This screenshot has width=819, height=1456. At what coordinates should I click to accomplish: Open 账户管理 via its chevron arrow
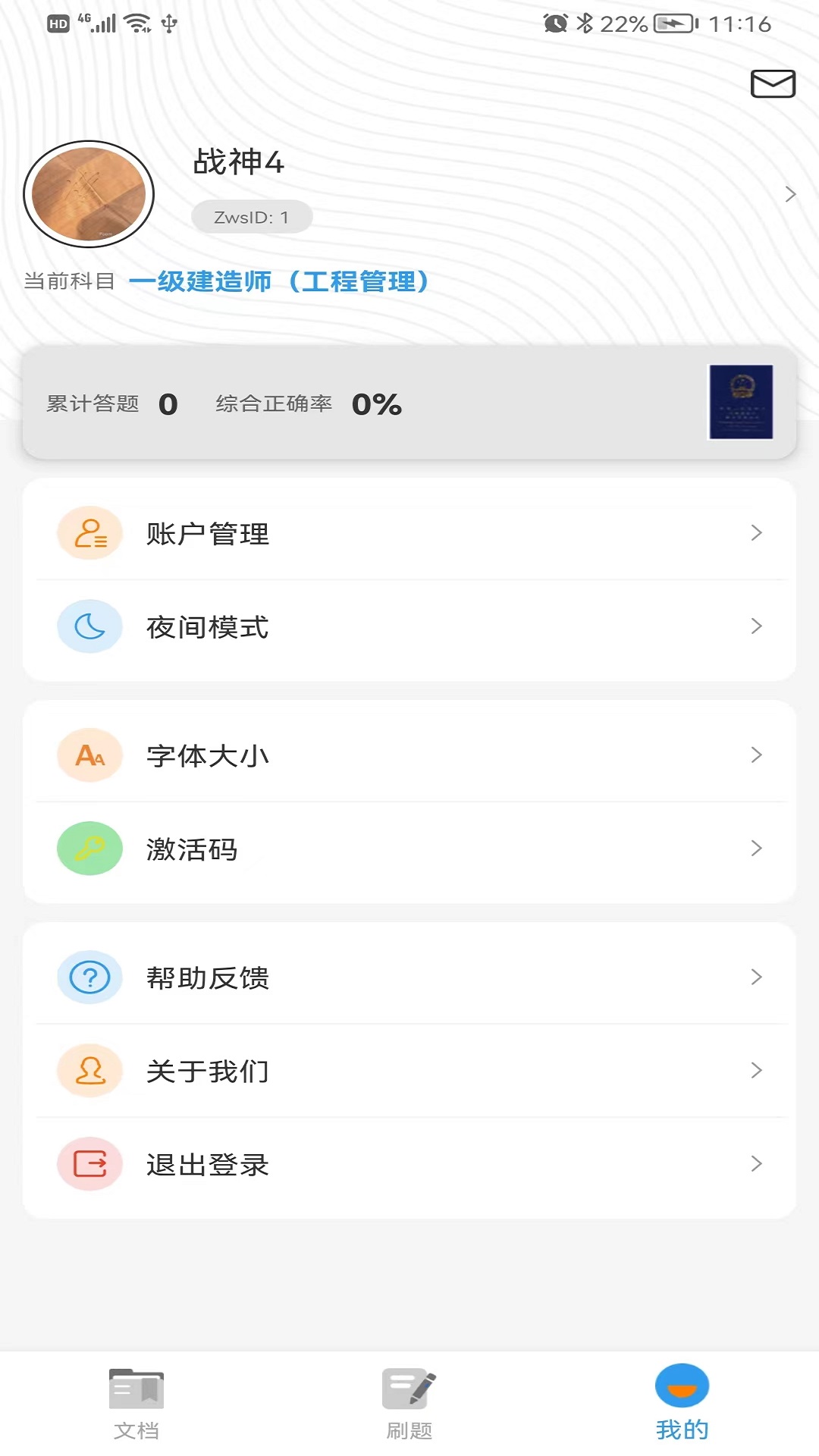(x=756, y=532)
